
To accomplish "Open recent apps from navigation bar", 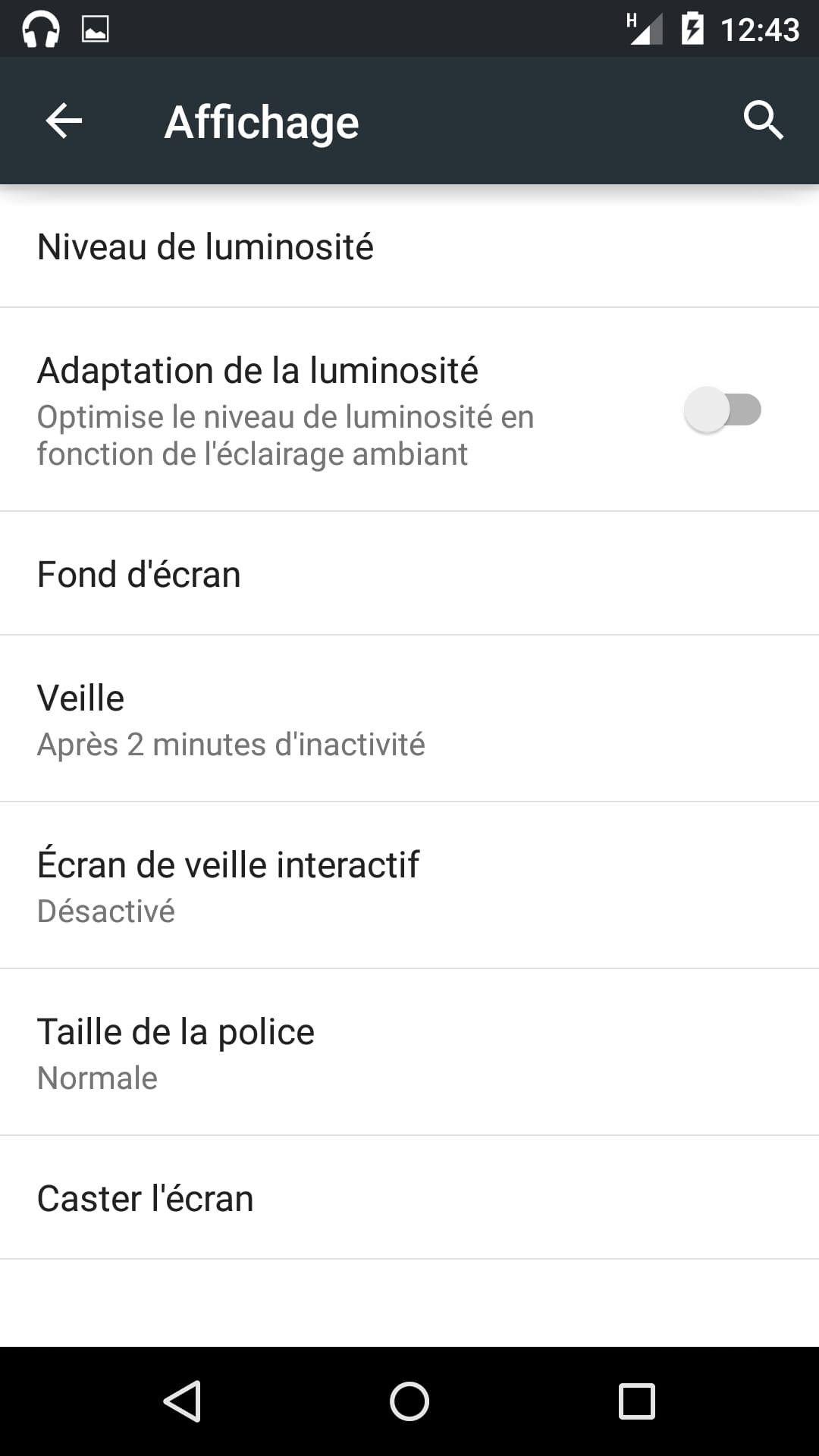I will coord(636,1401).
